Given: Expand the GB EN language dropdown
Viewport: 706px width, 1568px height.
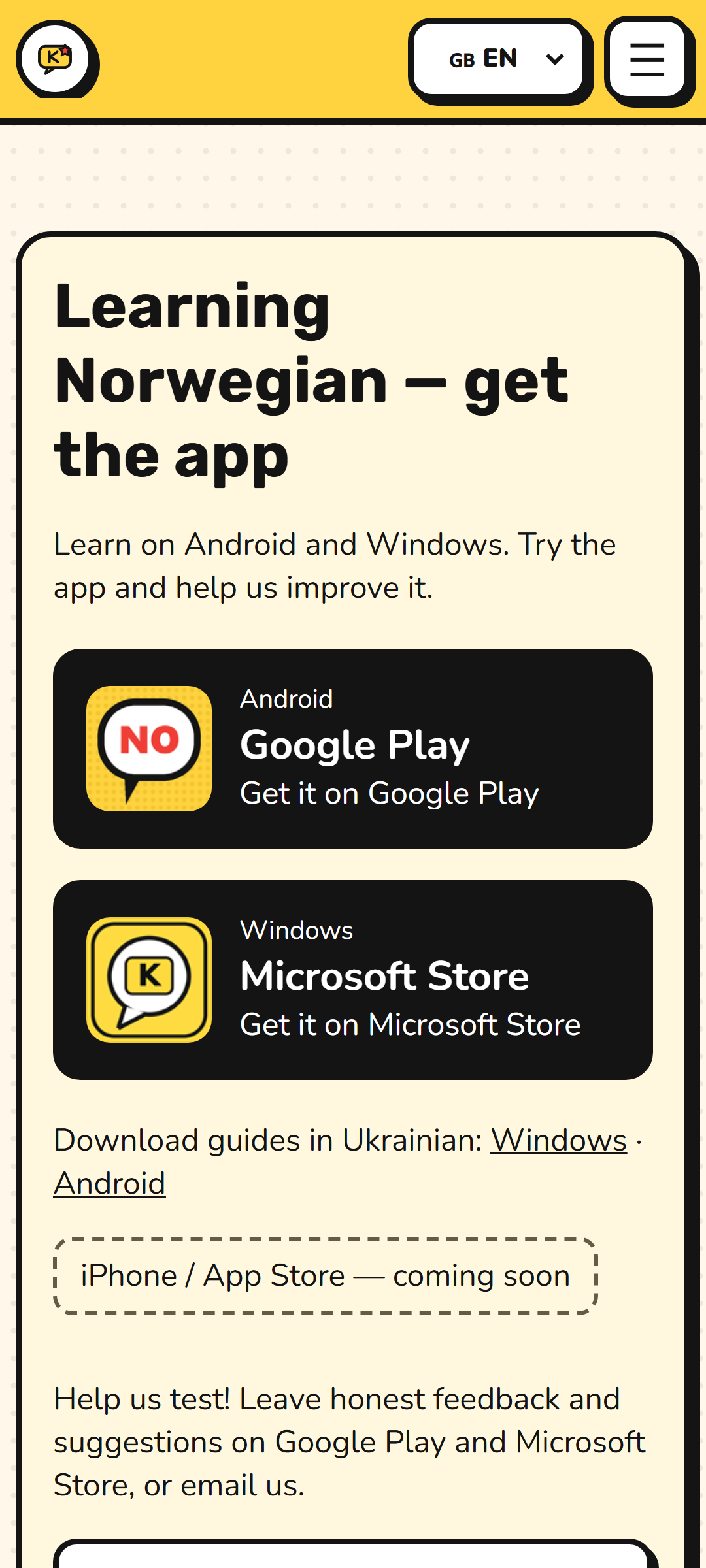Looking at the screenshot, I should (499, 59).
